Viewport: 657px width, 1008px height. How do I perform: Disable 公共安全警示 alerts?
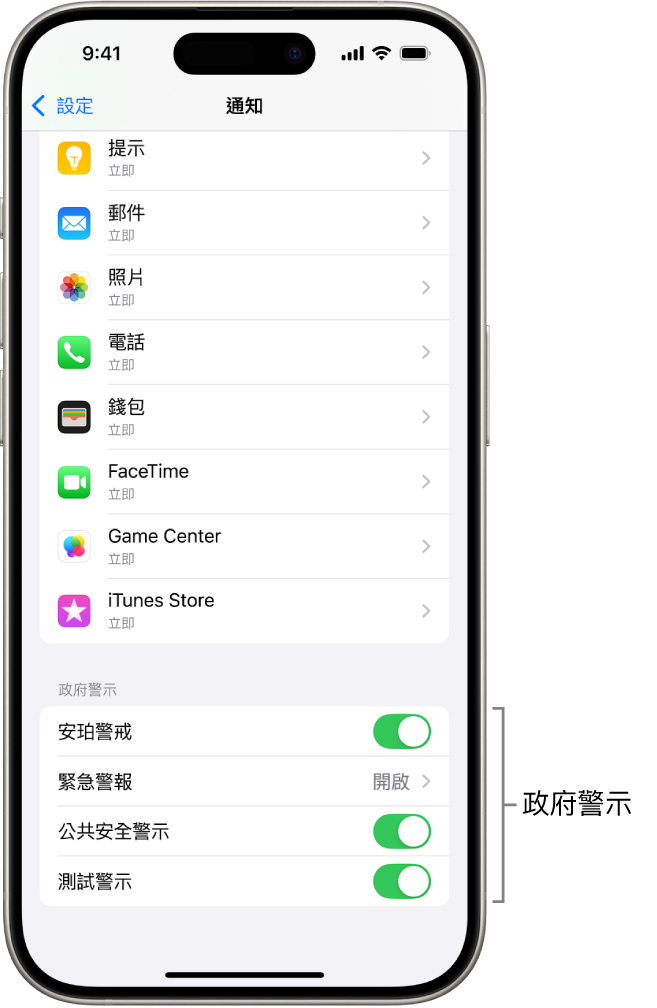pos(402,832)
